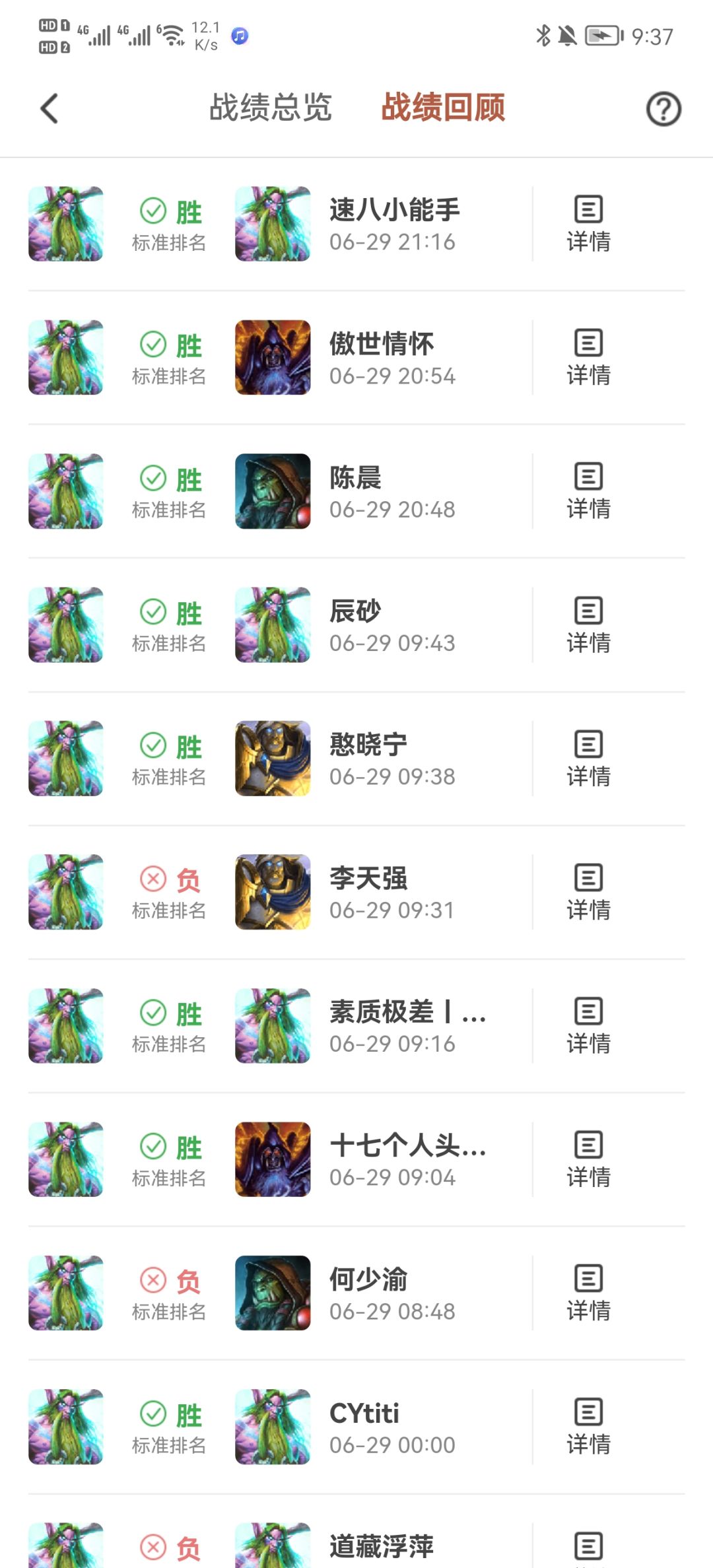Open the detail view for 十七个人头 match
Screen dimensions: 713x1568
coord(587,1159)
